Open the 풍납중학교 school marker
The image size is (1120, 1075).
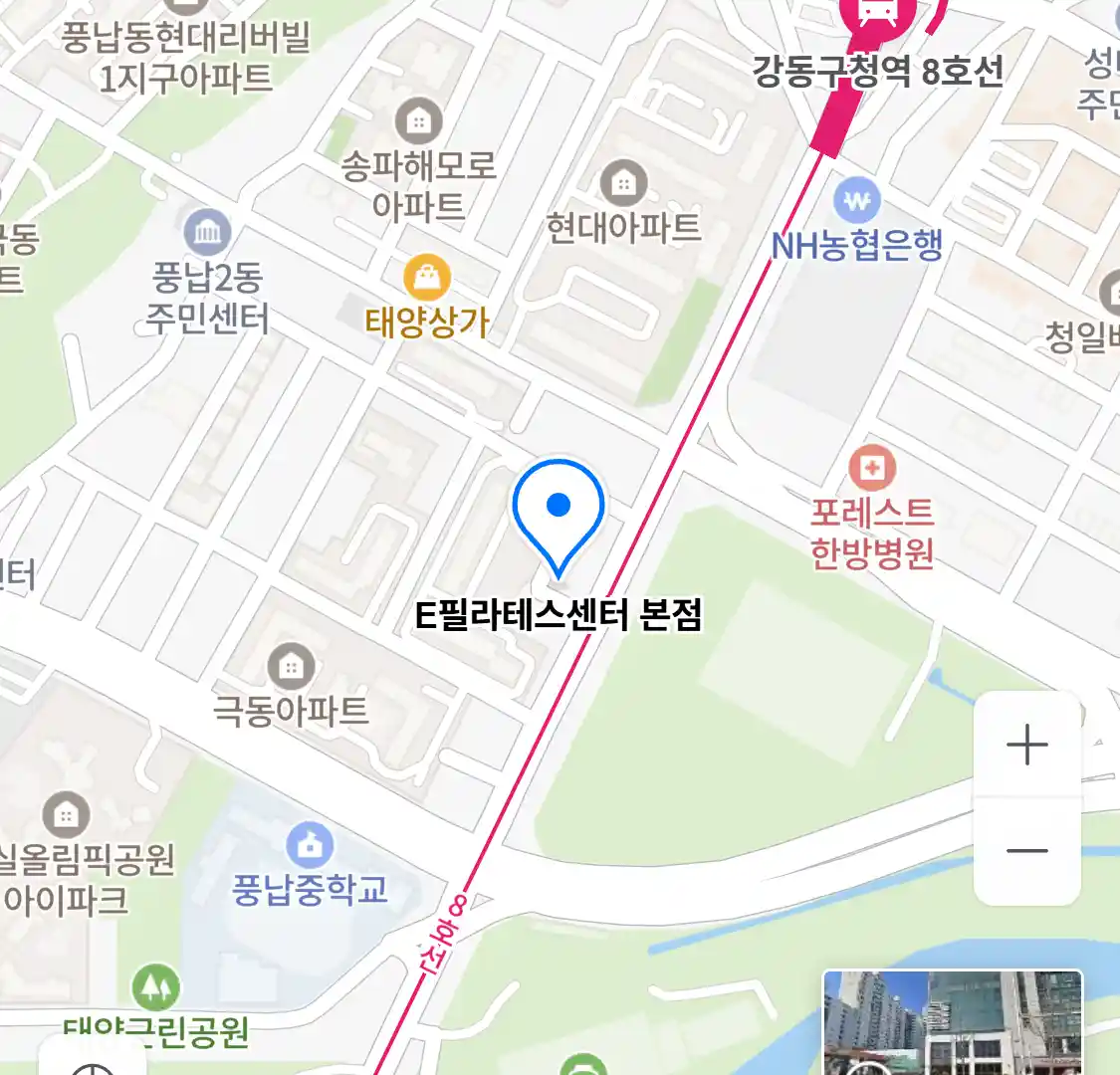point(310,845)
